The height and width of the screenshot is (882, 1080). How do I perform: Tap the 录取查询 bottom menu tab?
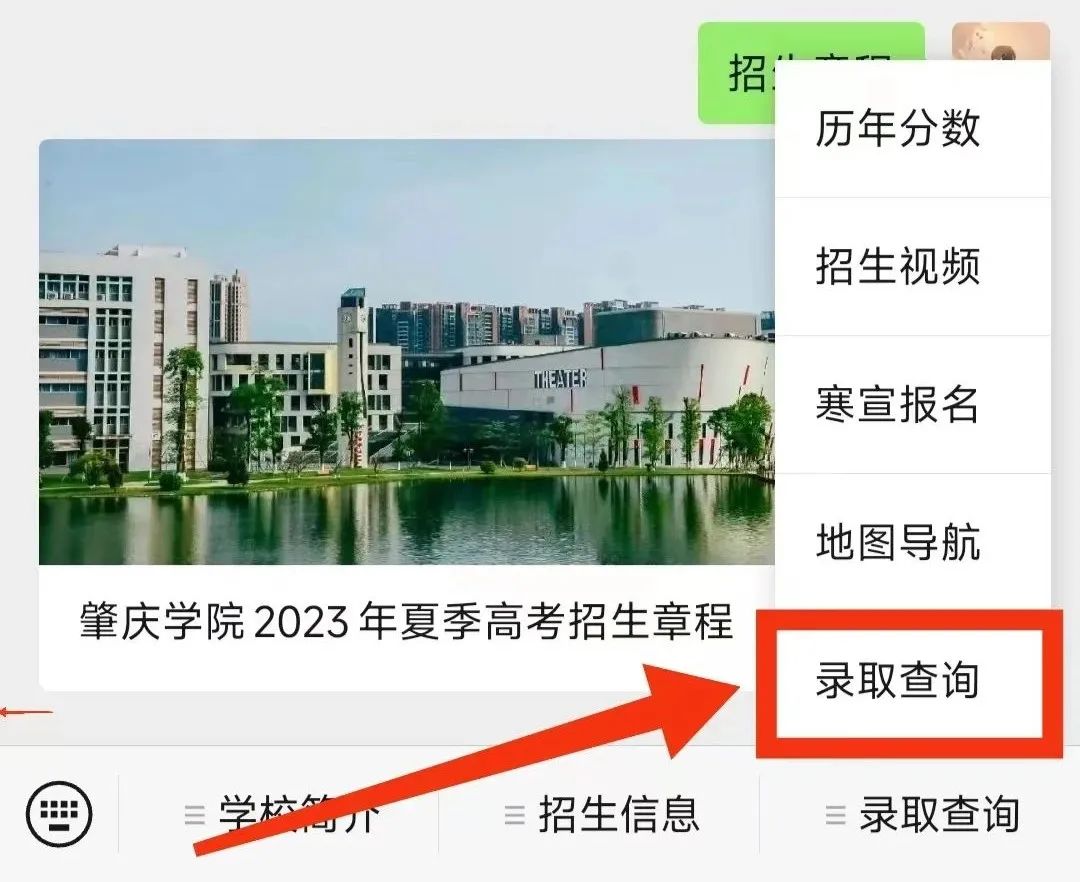coord(923,815)
